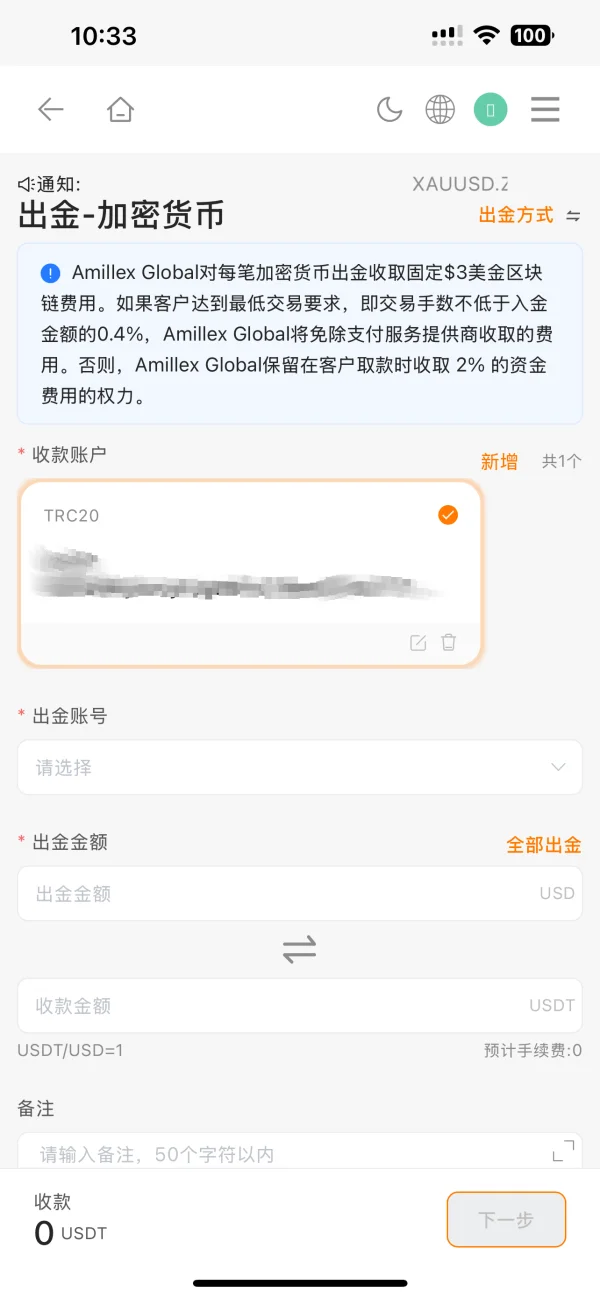
Task: Tap 全部出金 to withdraw all
Action: [x=544, y=845]
